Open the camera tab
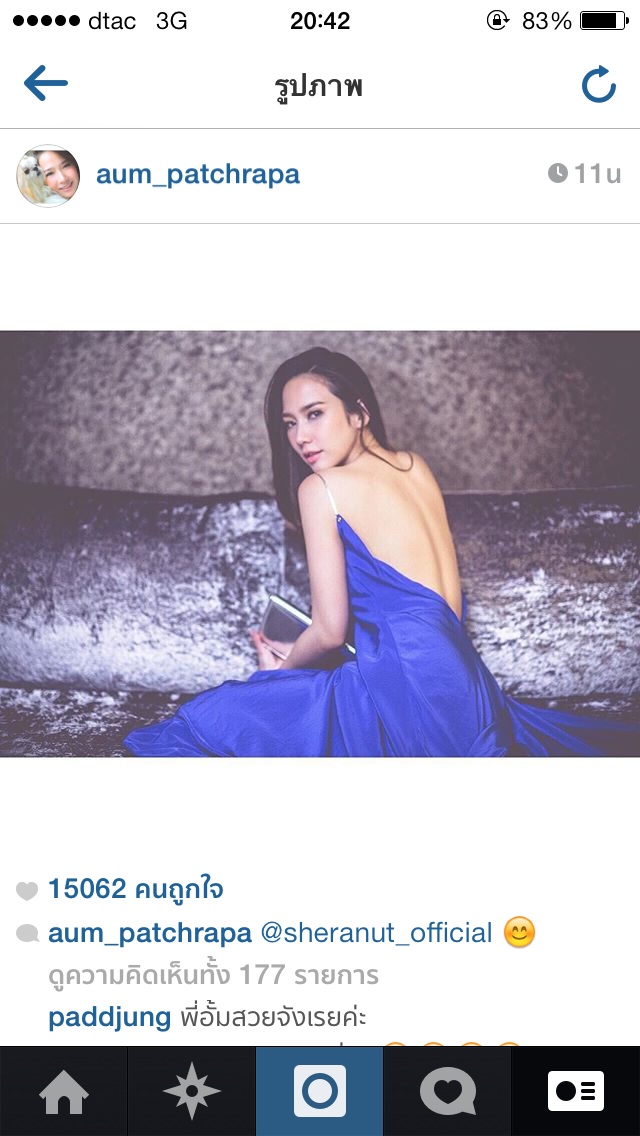Screen dimensions: 640x1136 (x=319, y=1091)
